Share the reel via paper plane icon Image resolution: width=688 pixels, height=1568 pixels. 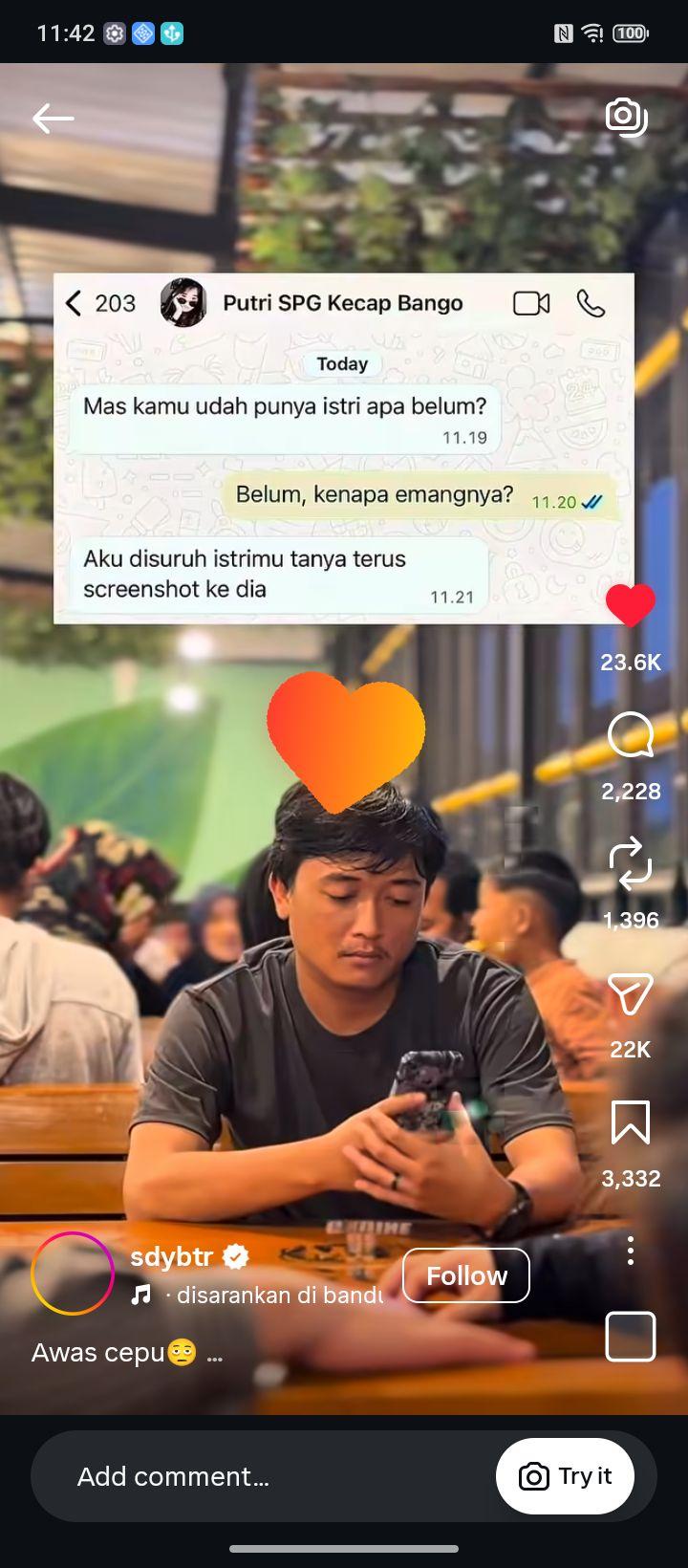(x=631, y=993)
